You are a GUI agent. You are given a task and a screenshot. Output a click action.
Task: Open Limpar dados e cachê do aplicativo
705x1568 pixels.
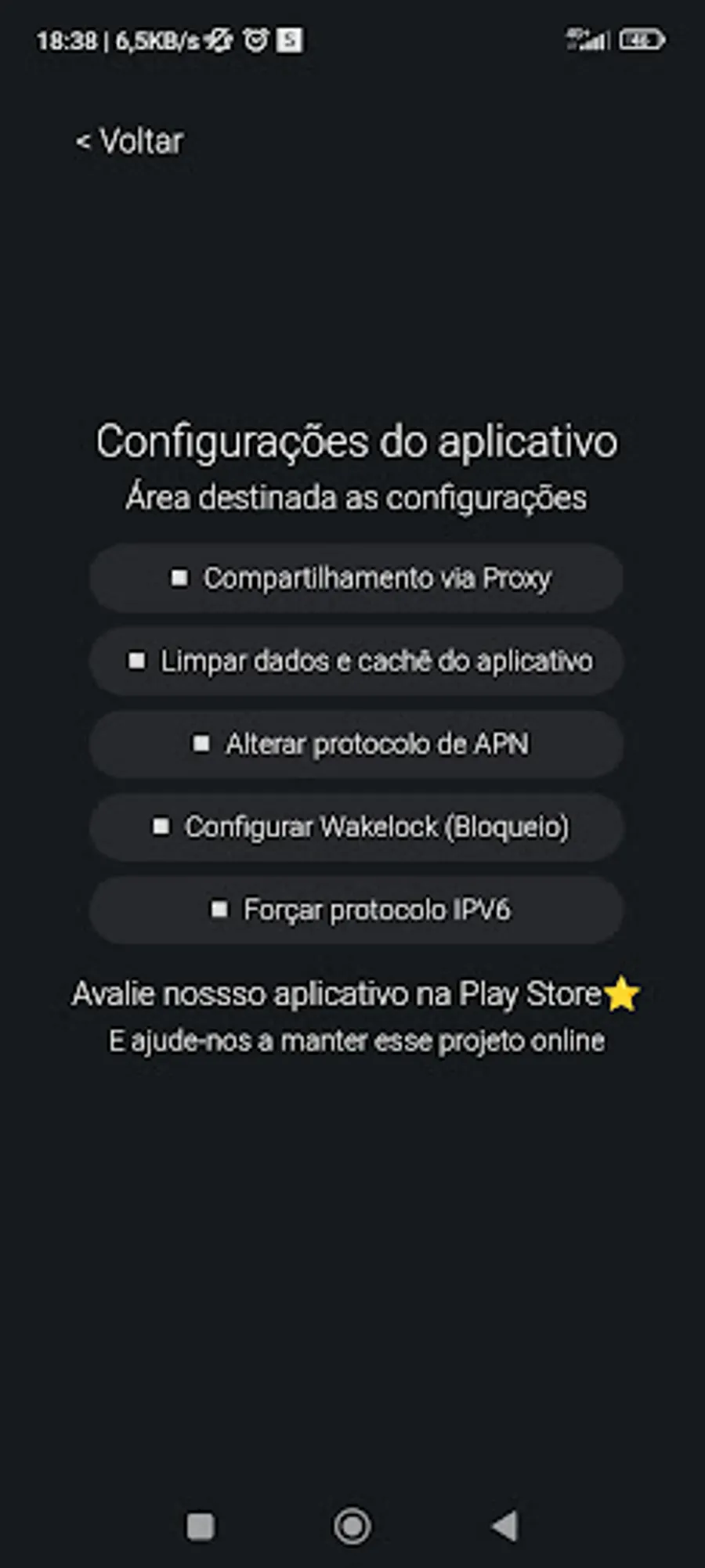click(x=354, y=661)
